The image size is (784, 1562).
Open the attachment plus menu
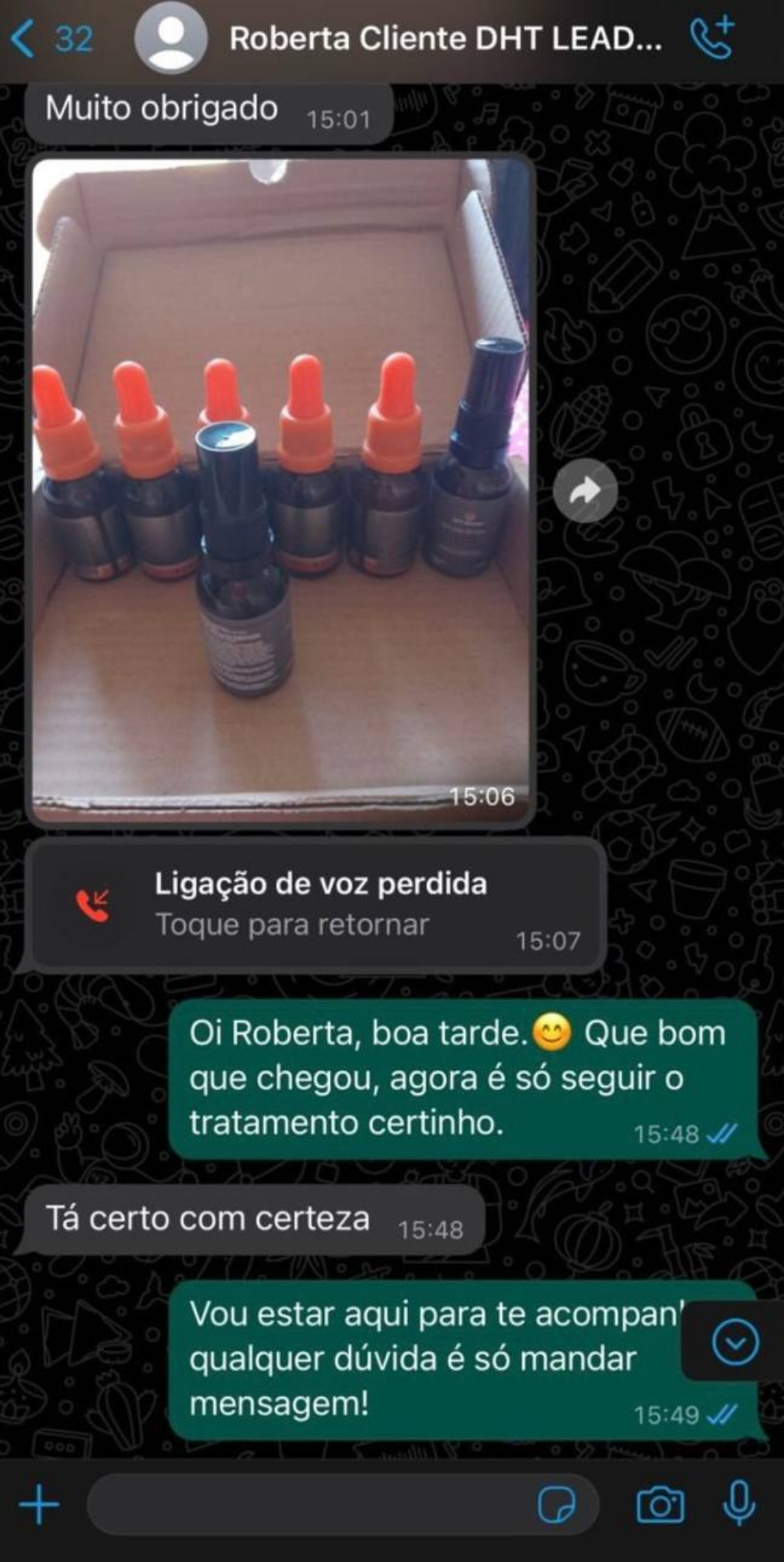tap(39, 1505)
